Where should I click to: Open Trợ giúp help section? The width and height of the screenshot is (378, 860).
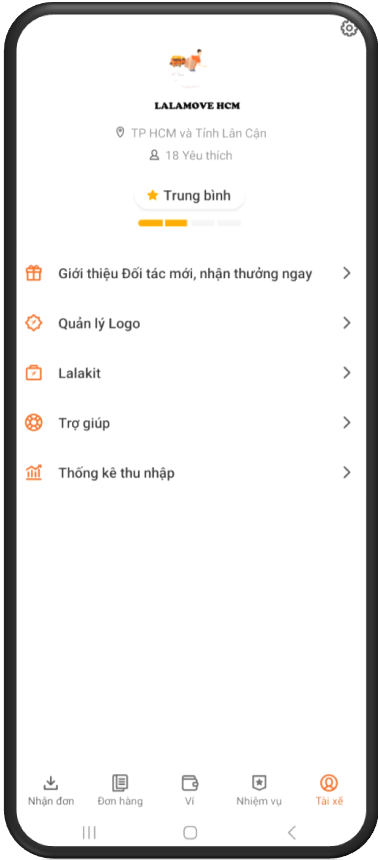[x=189, y=423]
